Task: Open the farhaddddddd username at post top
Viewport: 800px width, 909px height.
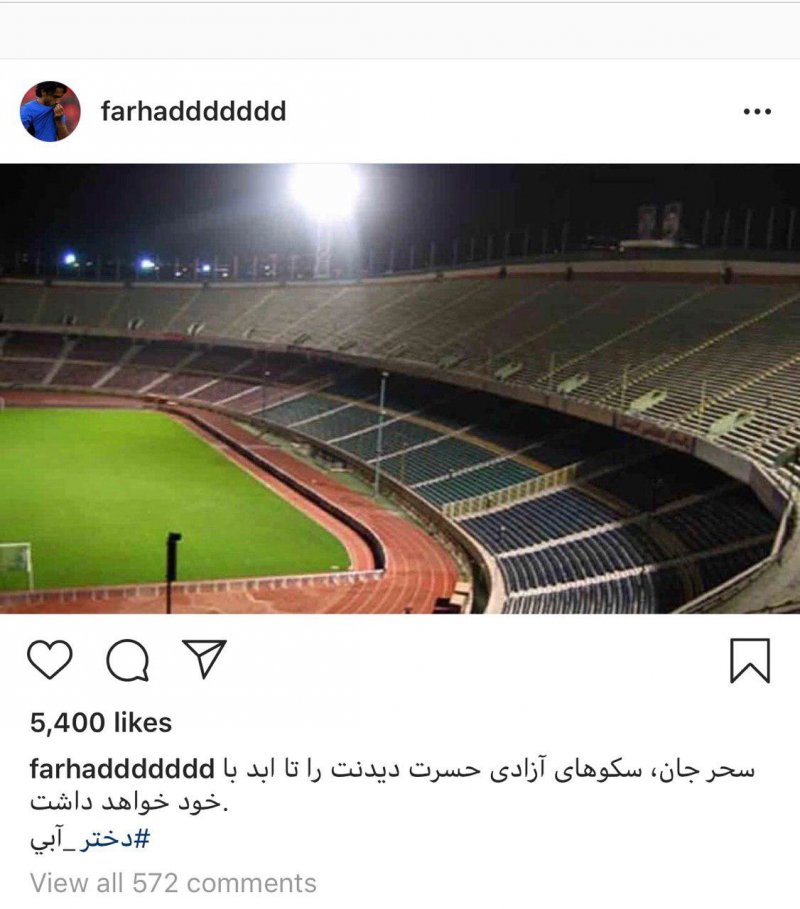Action: point(193,111)
